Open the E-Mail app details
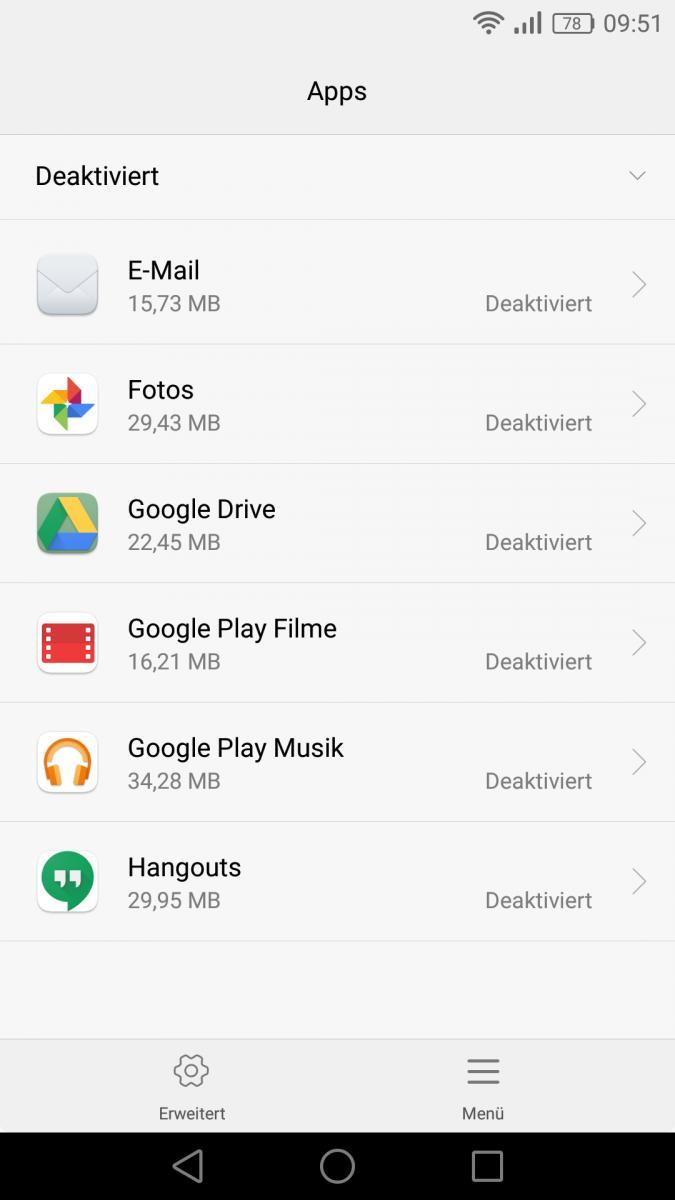This screenshot has height=1200, width=675. click(x=337, y=285)
